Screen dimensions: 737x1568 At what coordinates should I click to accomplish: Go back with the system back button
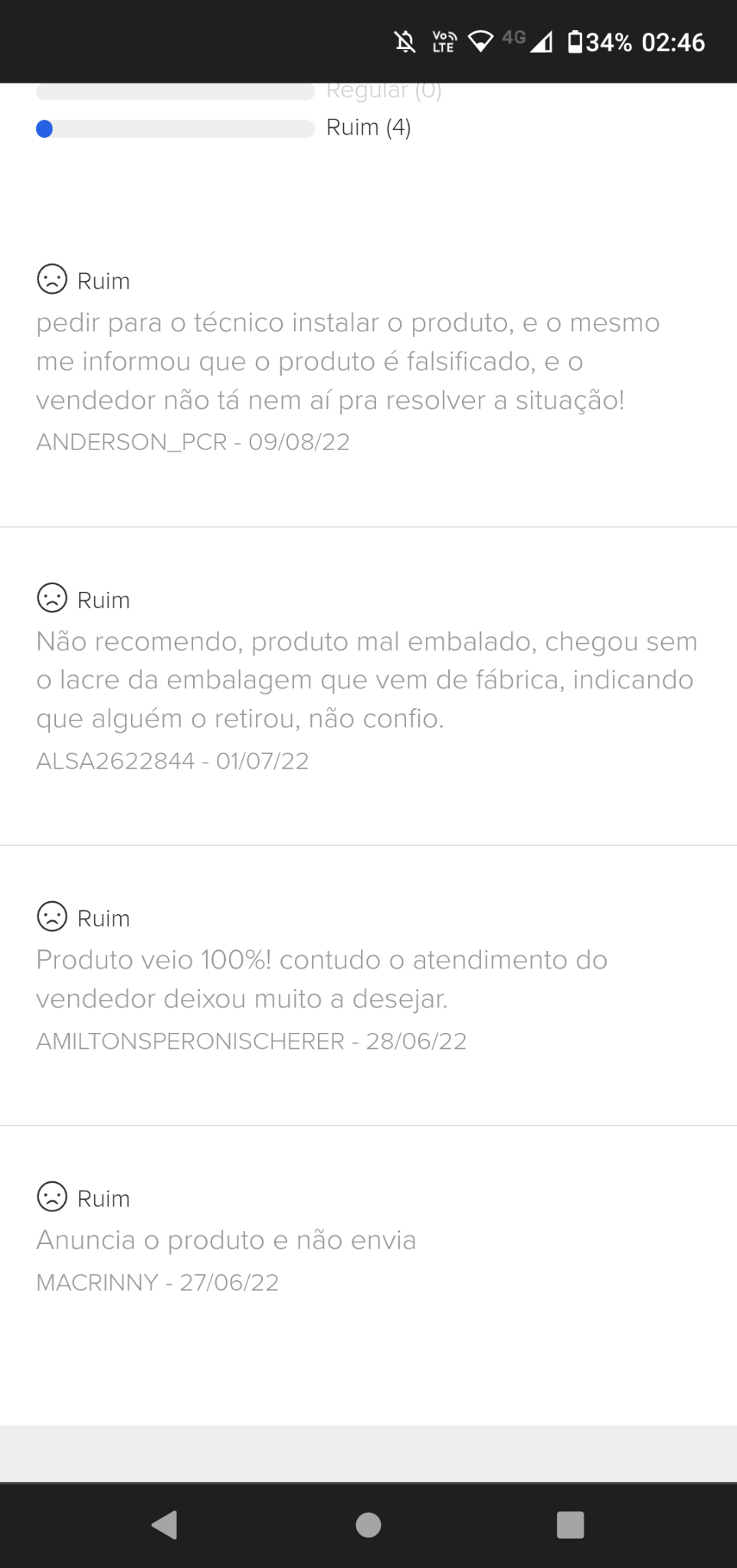tap(165, 1524)
